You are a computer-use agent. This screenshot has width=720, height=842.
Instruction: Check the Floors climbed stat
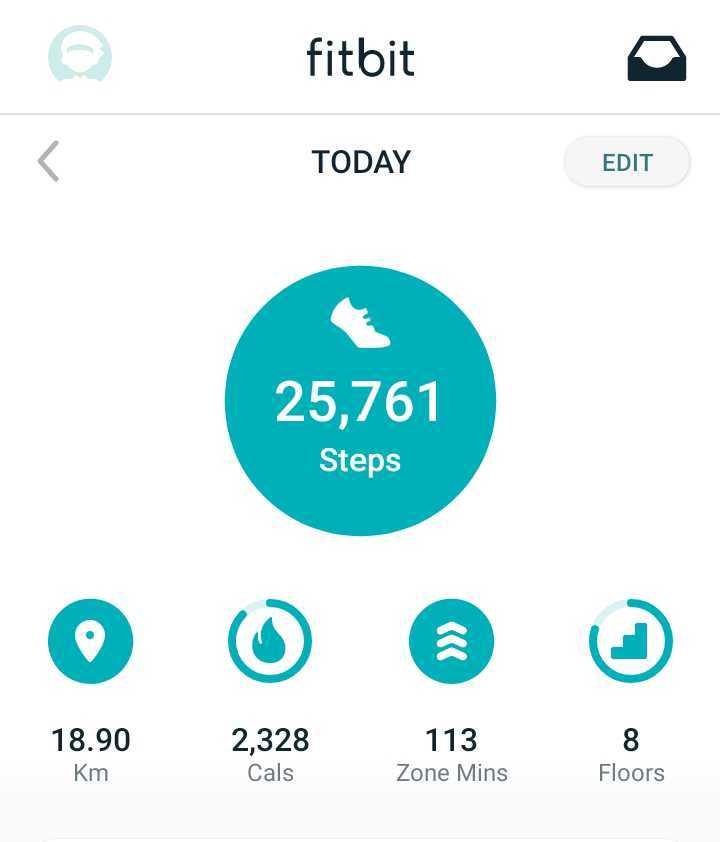[631, 641]
